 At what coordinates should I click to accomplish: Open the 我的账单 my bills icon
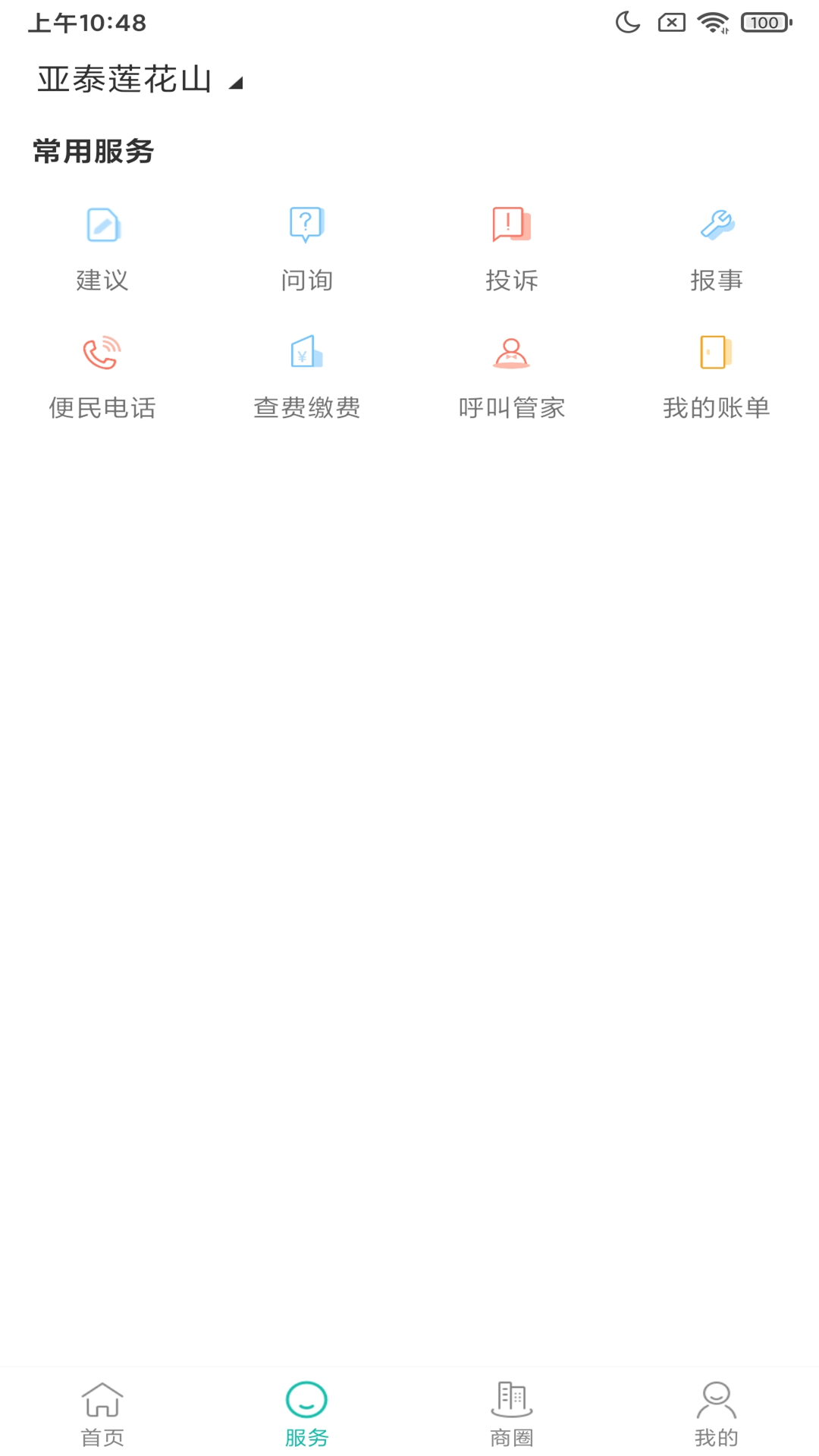[x=717, y=353]
